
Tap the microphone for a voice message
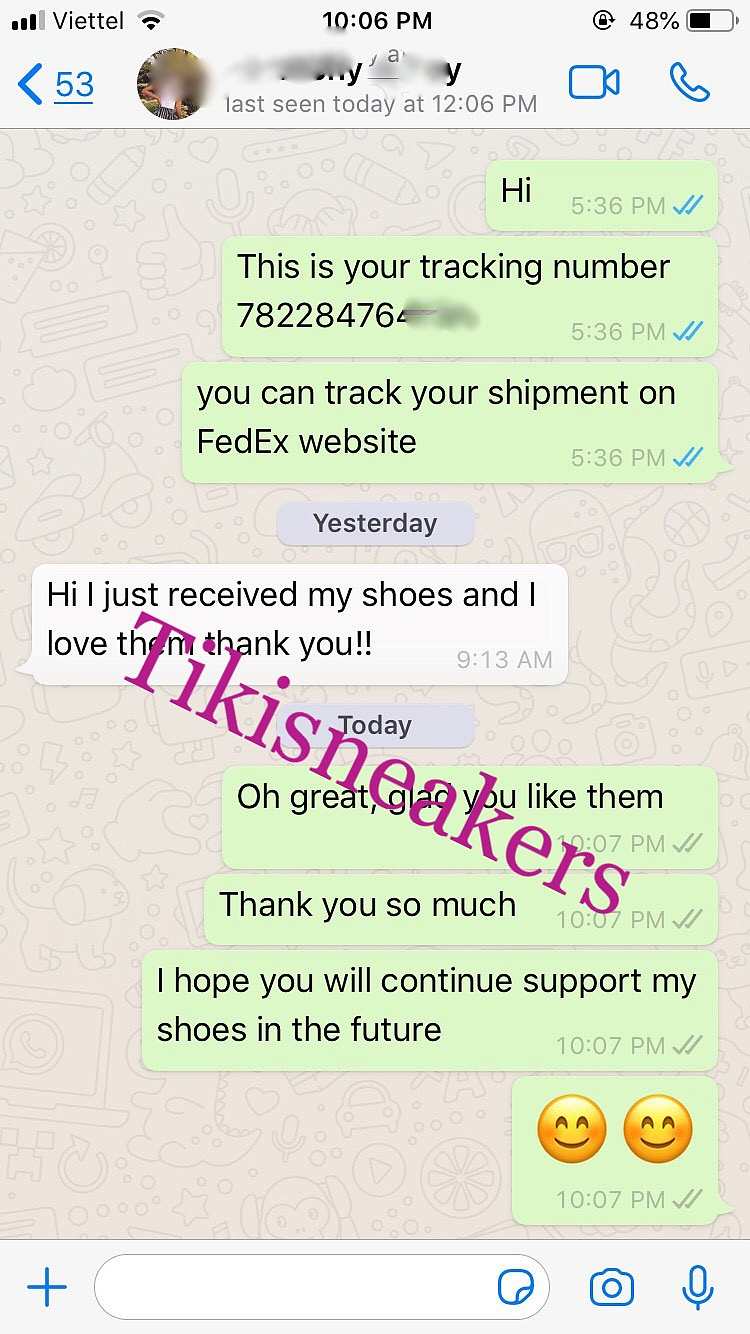point(697,1288)
